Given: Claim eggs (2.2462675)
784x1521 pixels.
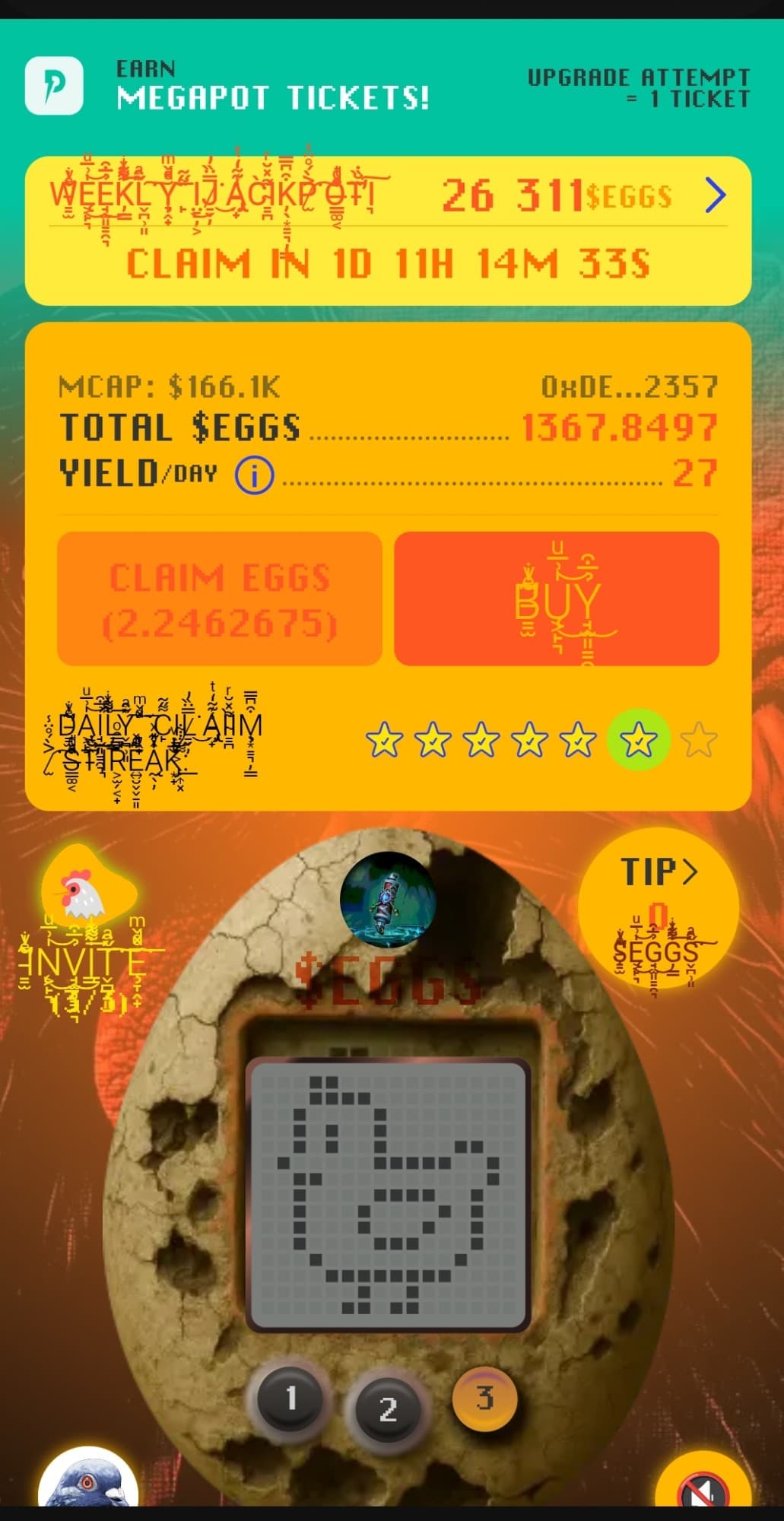Looking at the screenshot, I should point(220,599).
